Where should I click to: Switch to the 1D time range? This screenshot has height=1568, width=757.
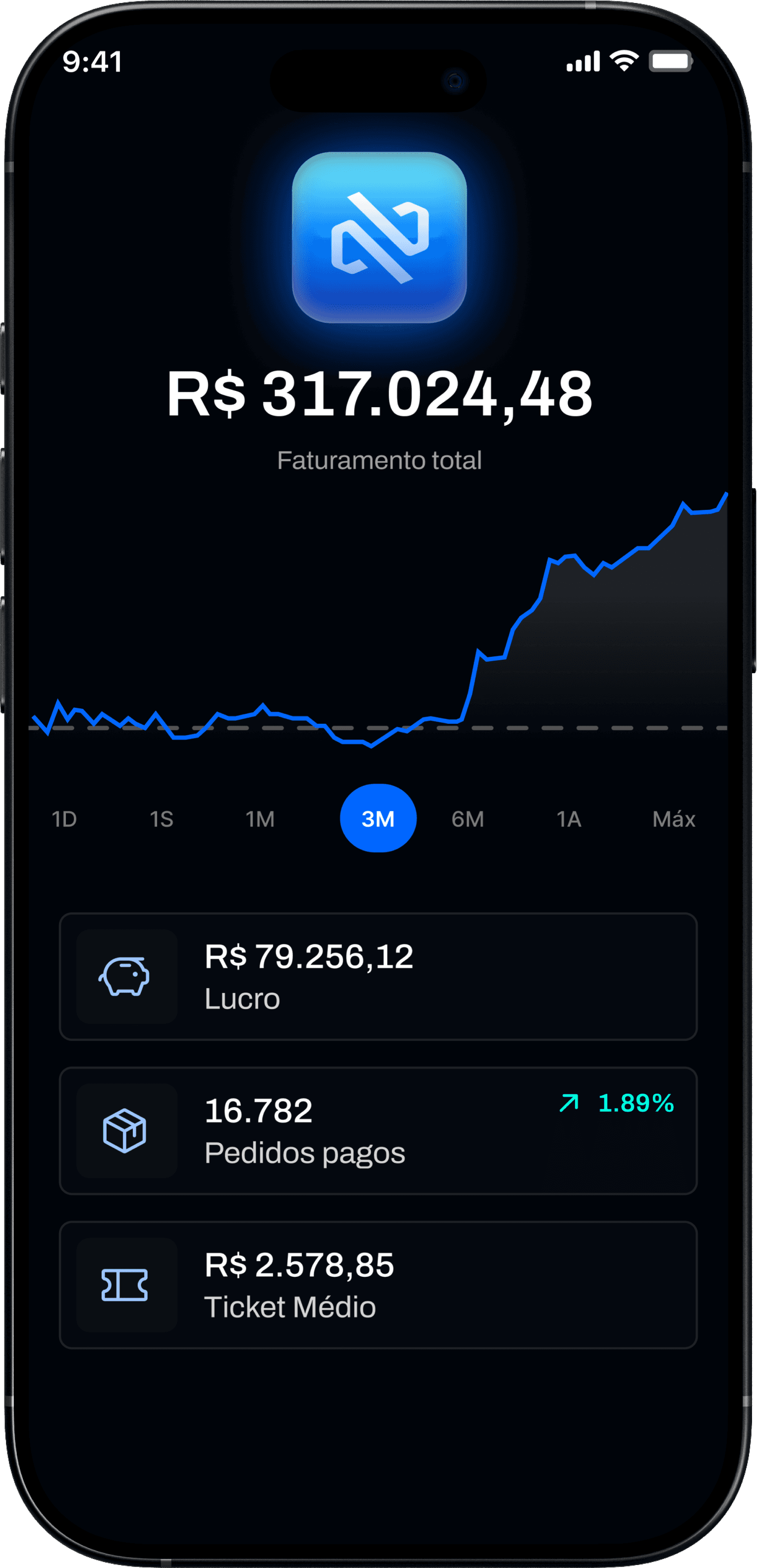click(x=64, y=818)
